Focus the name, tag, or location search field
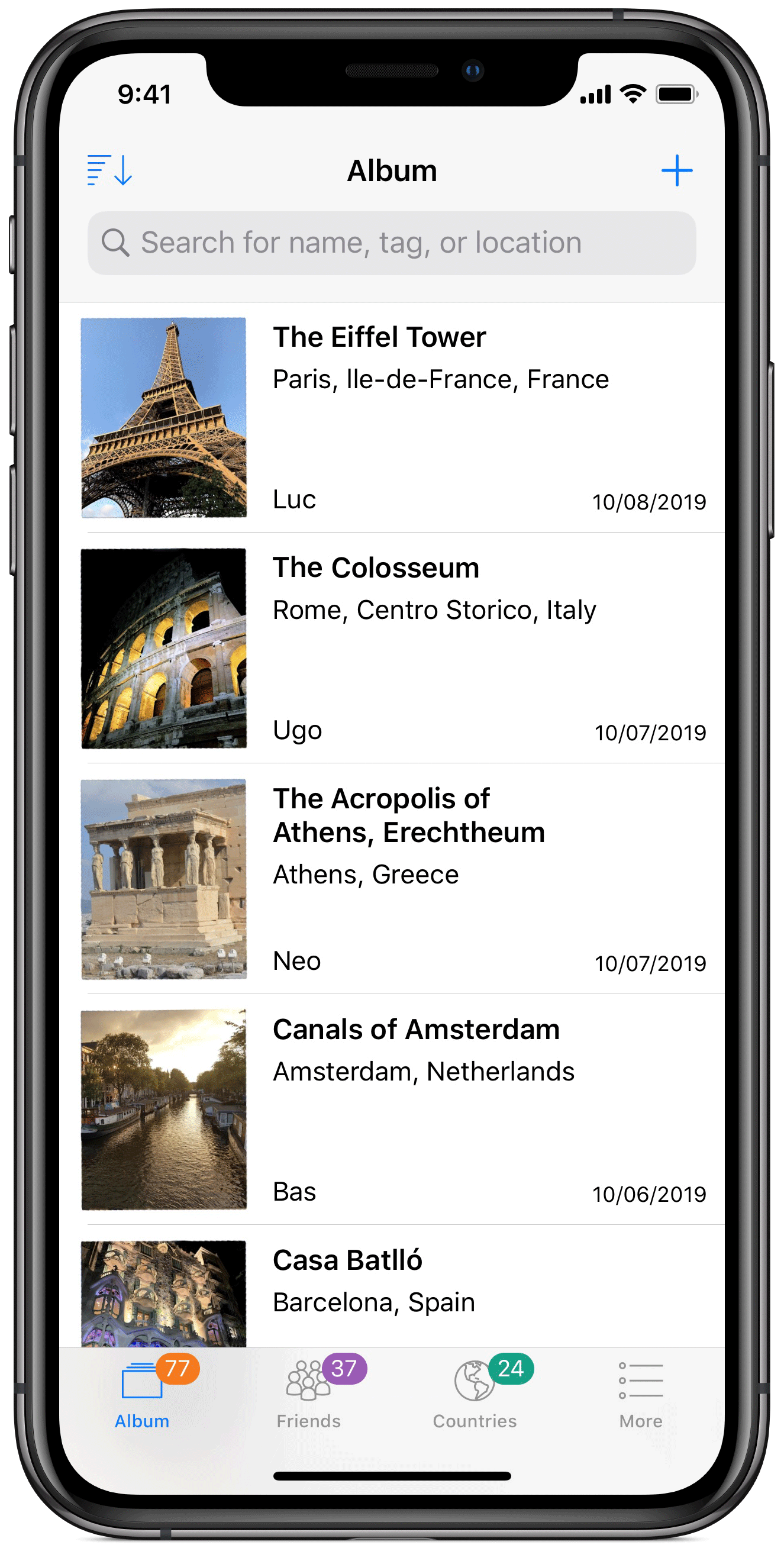 point(392,243)
